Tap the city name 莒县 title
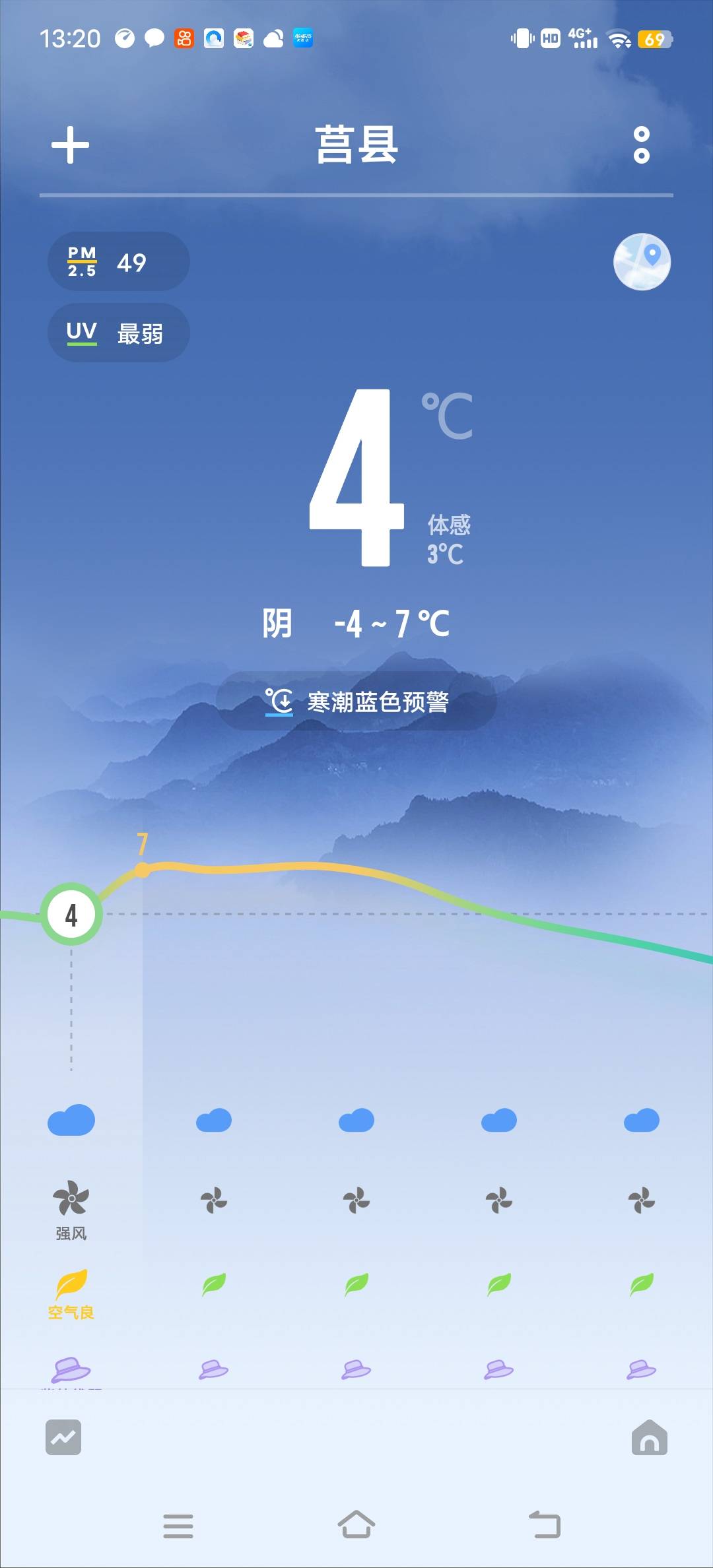Screen dimensions: 713x1568 [x=356, y=146]
